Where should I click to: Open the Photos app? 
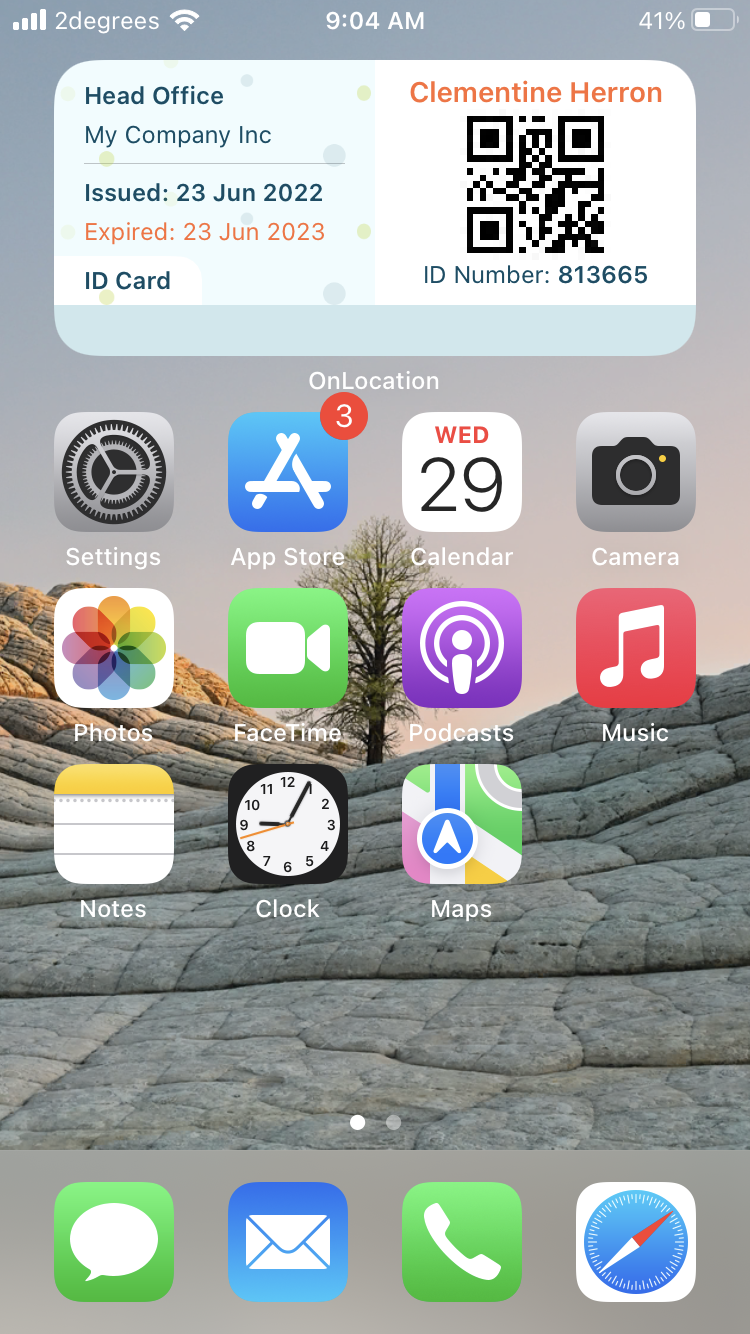point(114,648)
